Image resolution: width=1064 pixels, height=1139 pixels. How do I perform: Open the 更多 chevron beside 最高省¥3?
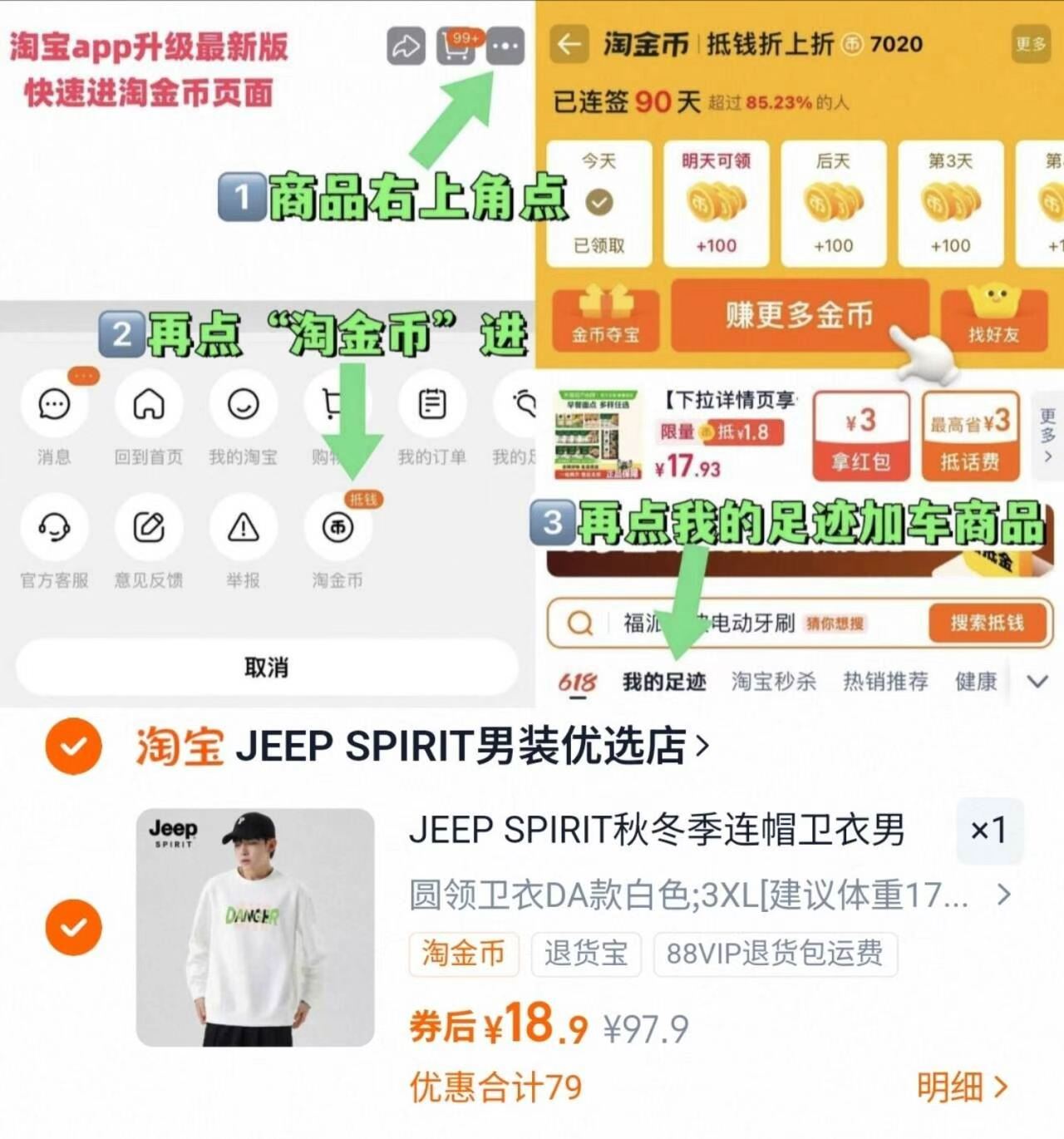click(x=1046, y=433)
